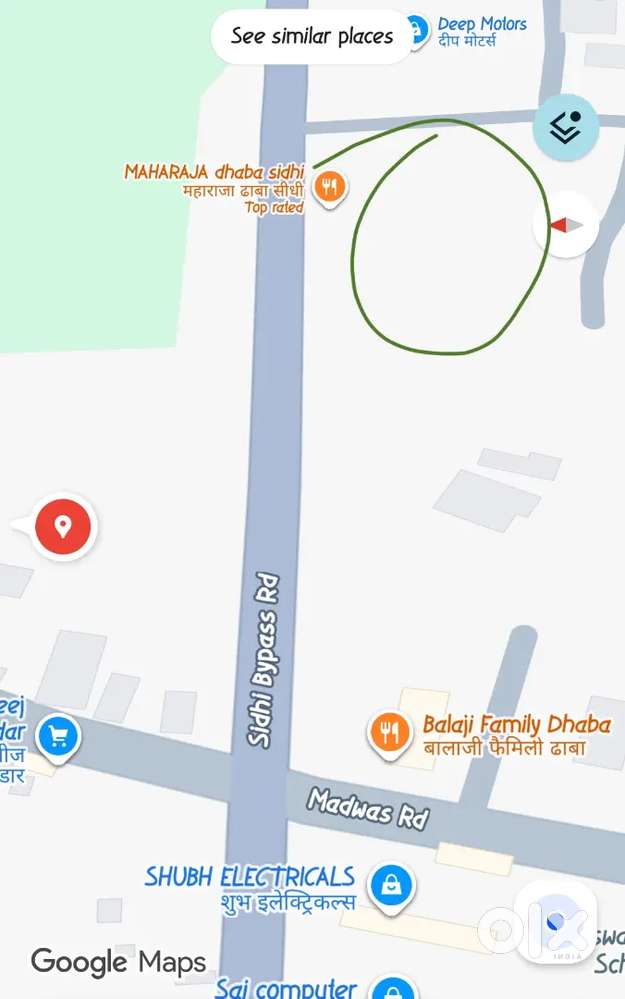Open MAHARAJA dhaba sidhi restaurant pin

click(329, 186)
